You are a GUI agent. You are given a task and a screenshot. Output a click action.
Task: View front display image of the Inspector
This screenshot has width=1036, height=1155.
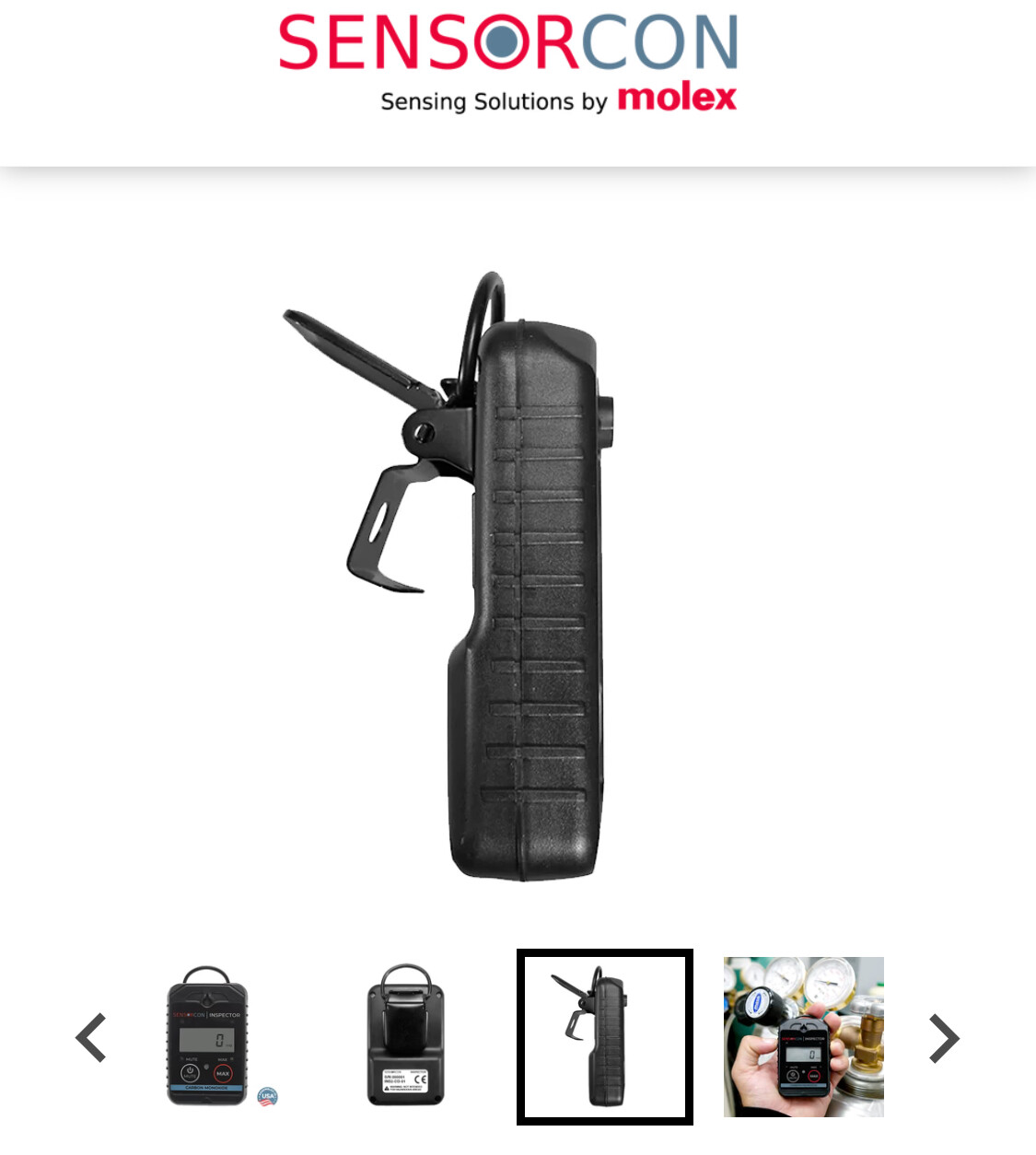point(208,1036)
